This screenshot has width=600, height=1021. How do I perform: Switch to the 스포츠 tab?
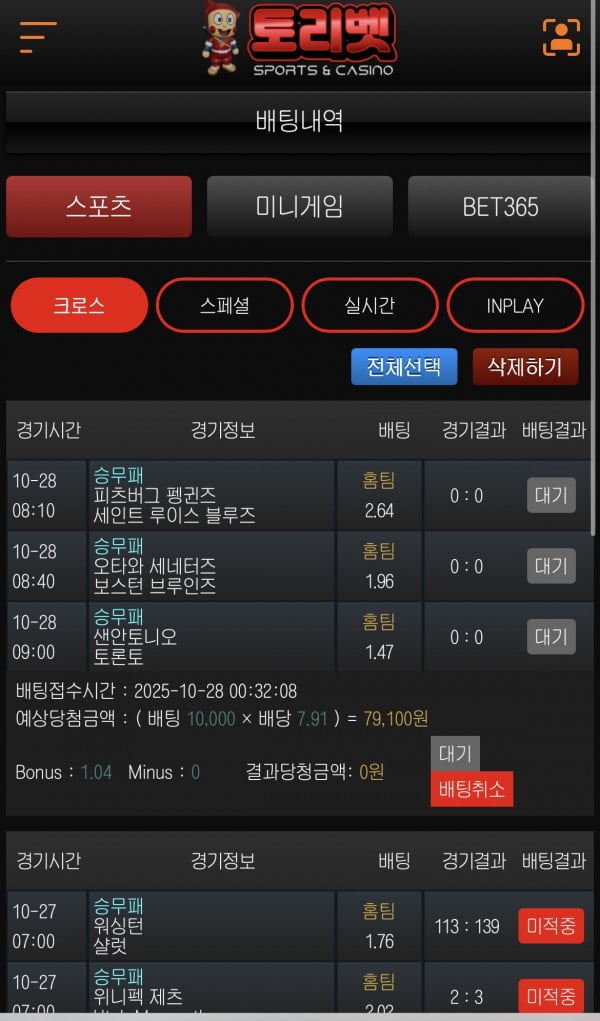(99, 207)
